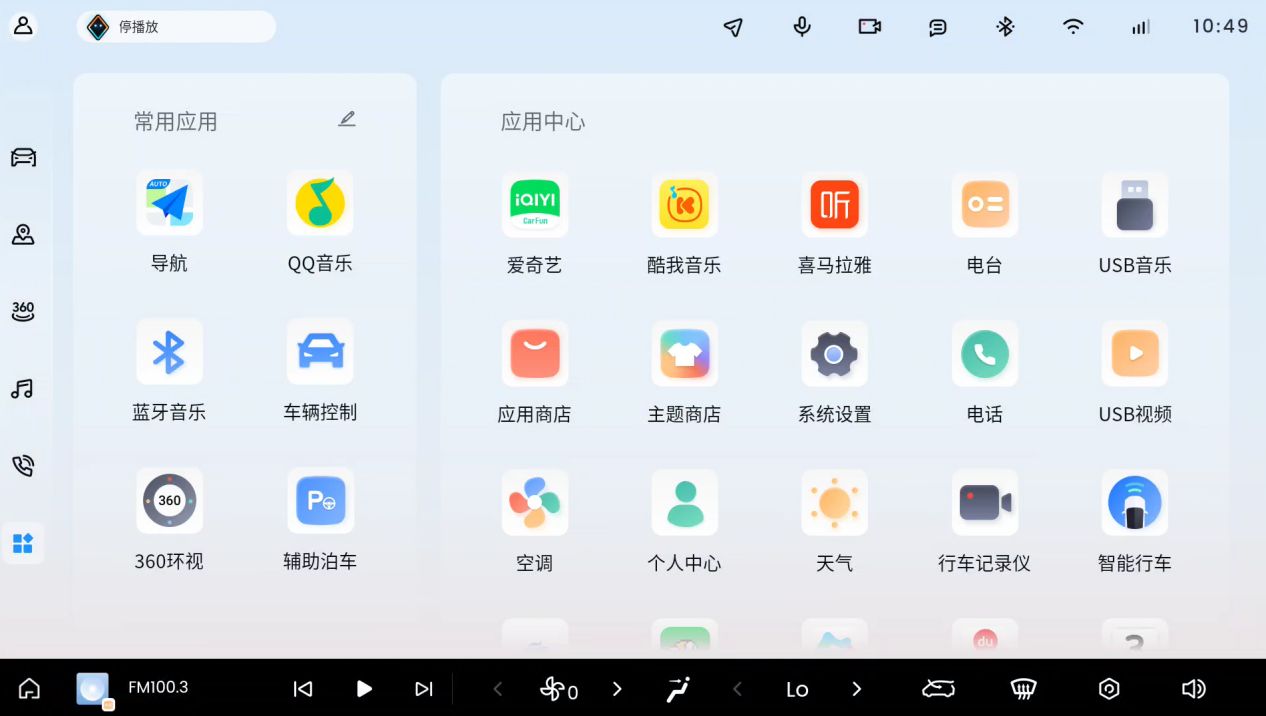Skip to next radio station
The width and height of the screenshot is (1266, 716).
point(423,688)
